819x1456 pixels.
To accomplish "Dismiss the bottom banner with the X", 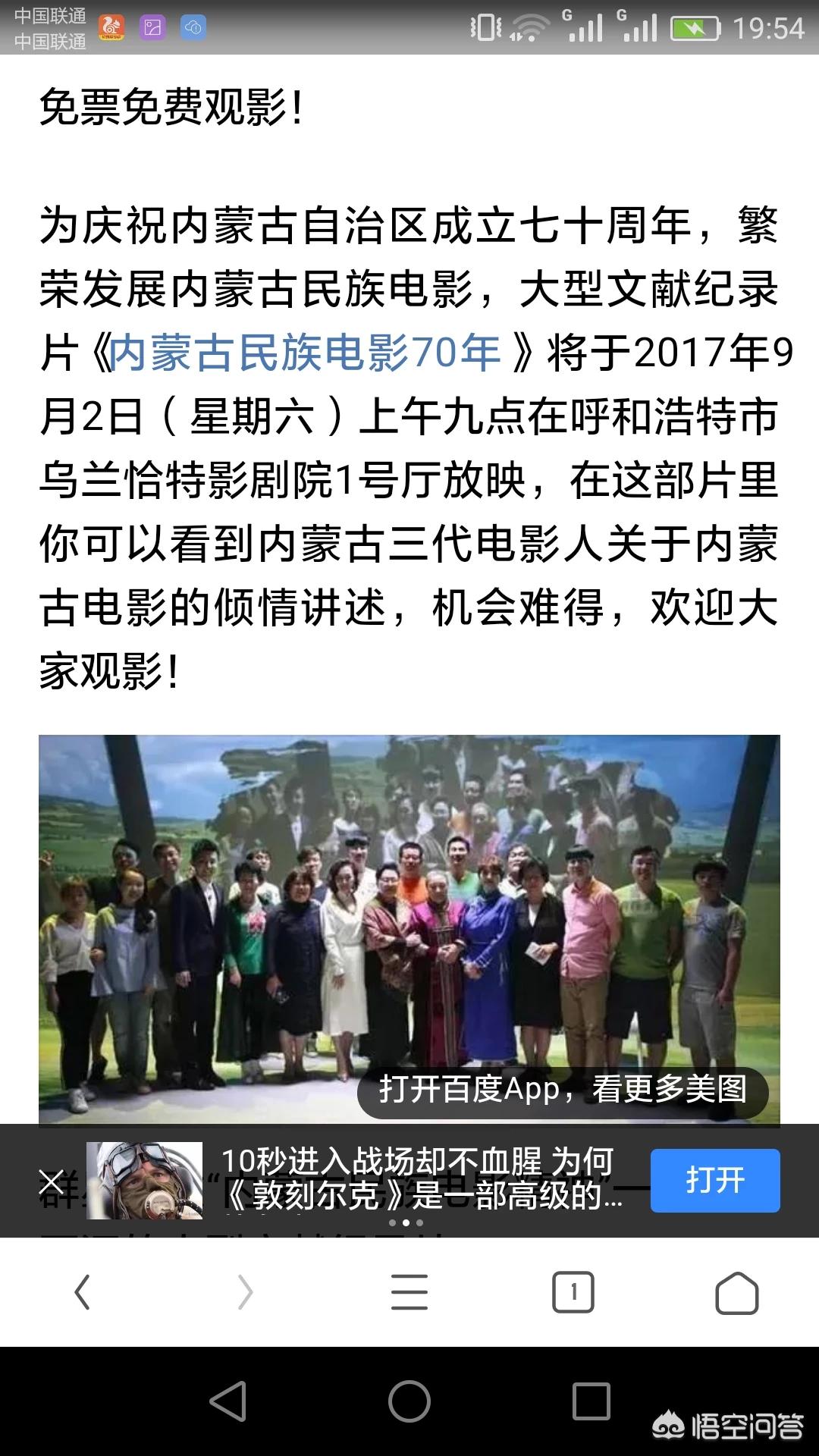I will point(52,1181).
